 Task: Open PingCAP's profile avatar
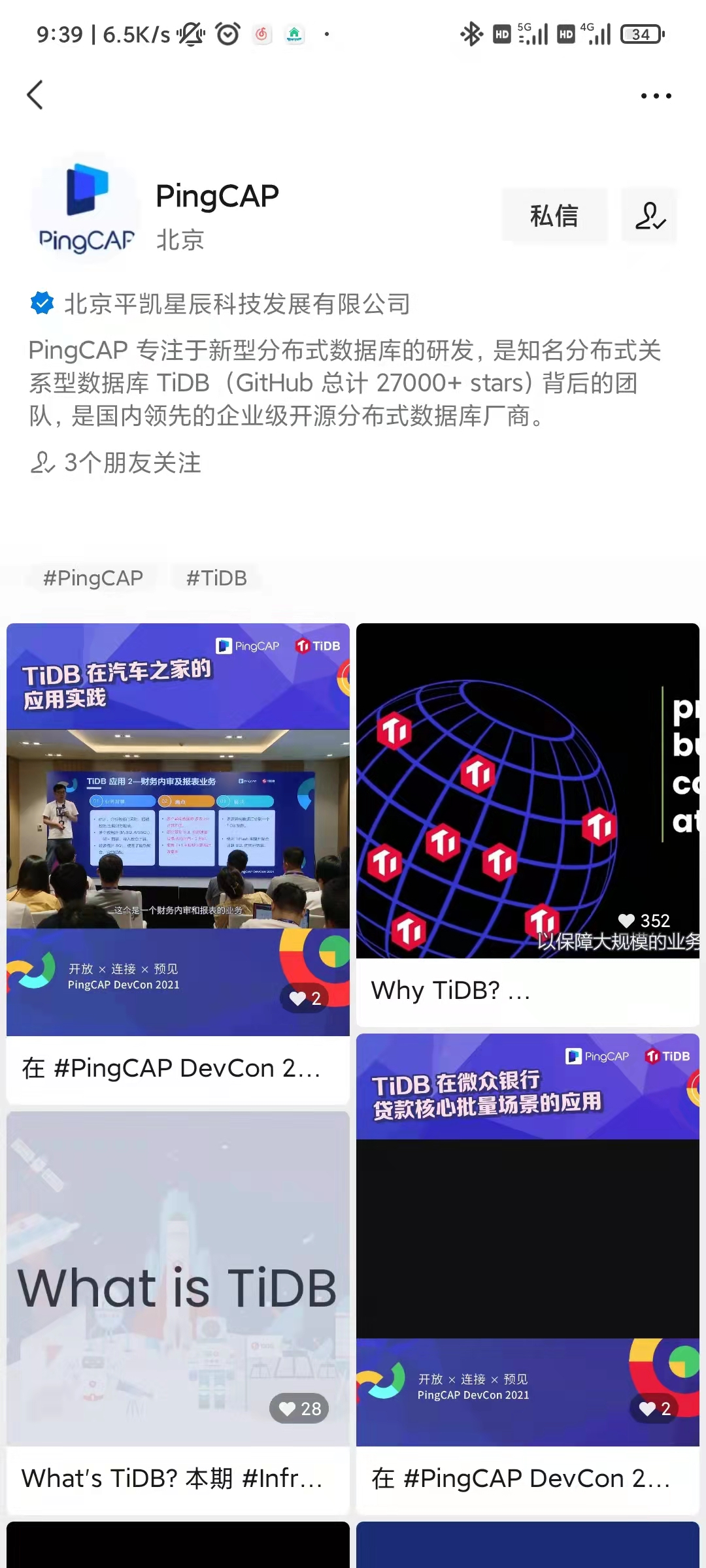86,209
